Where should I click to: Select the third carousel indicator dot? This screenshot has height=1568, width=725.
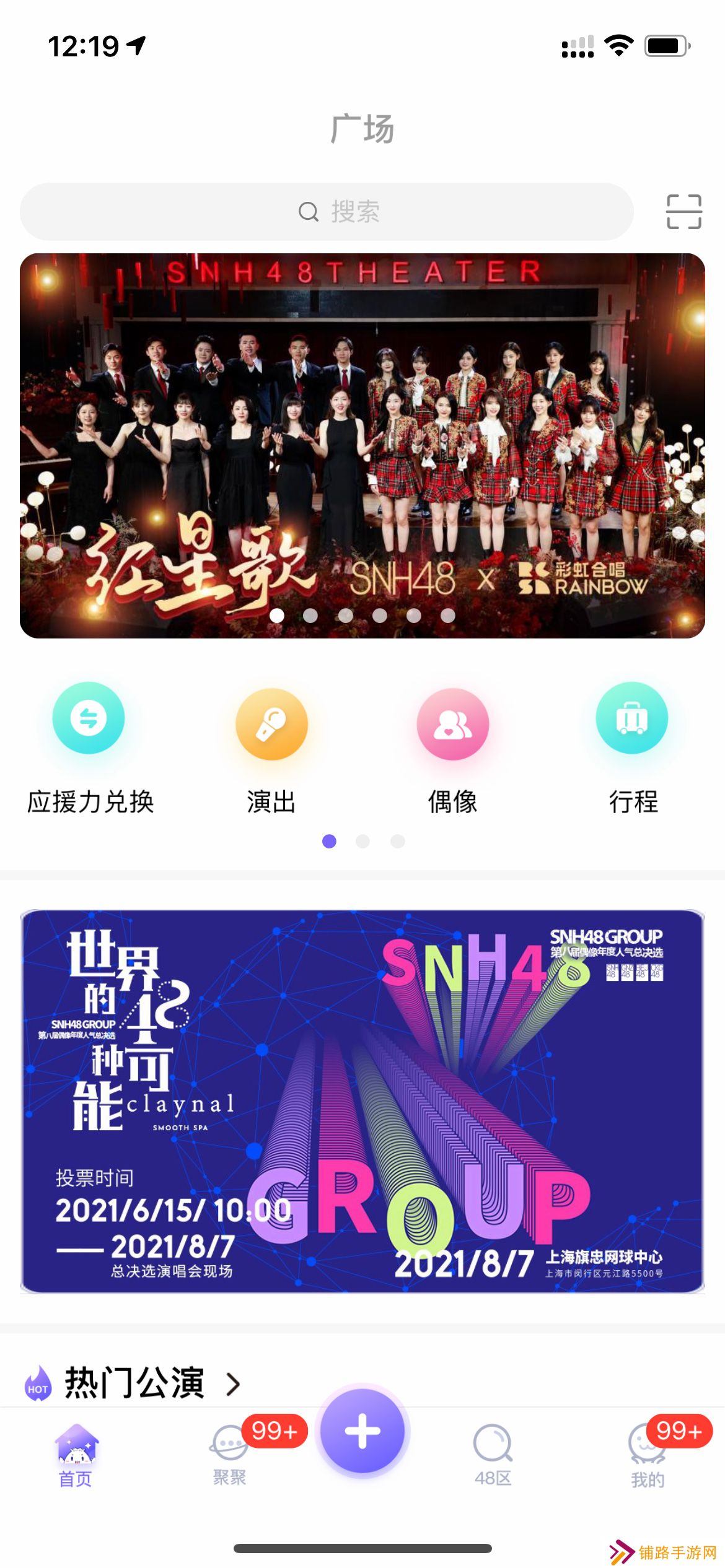pyautogui.click(x=346, y=617)
